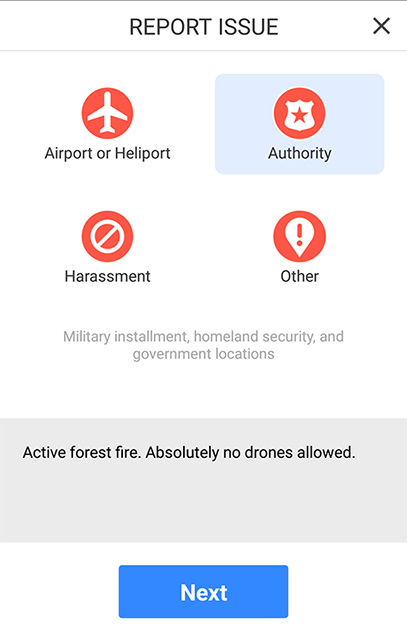Choose the Authority issue type
Image resolution: width=407 pixels, height=640 pixels.
tap(299, 124)
